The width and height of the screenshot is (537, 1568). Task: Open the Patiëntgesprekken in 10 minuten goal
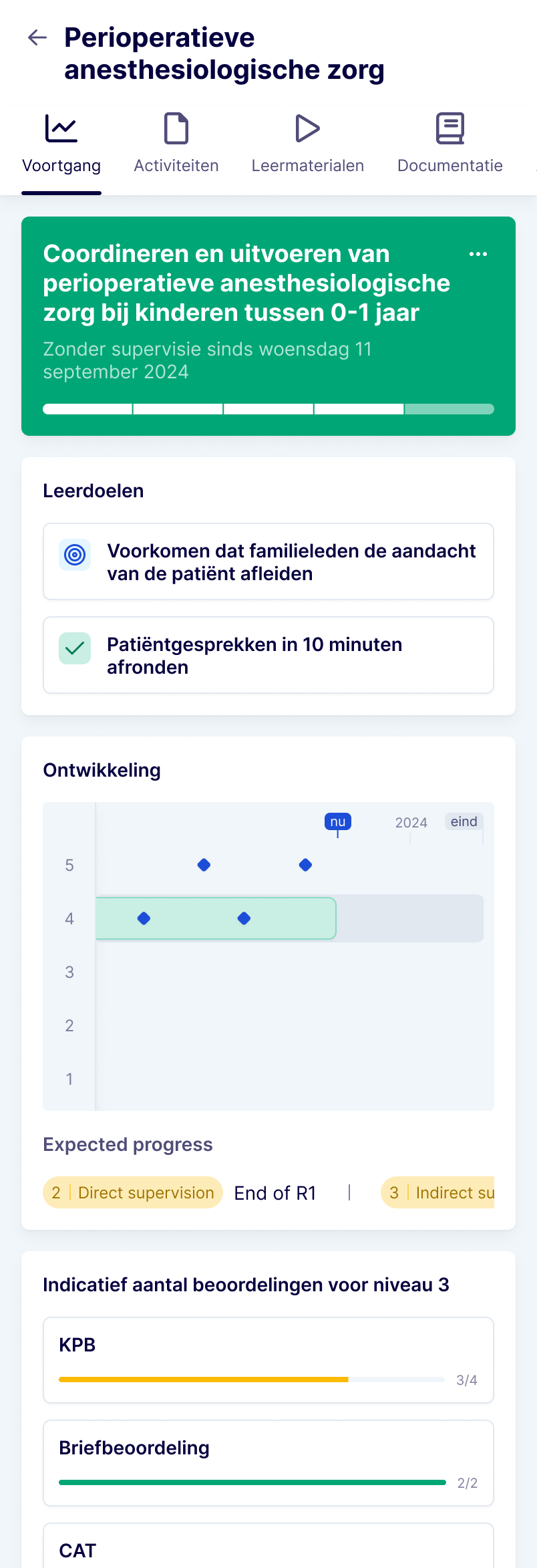(x=268, y=655)
